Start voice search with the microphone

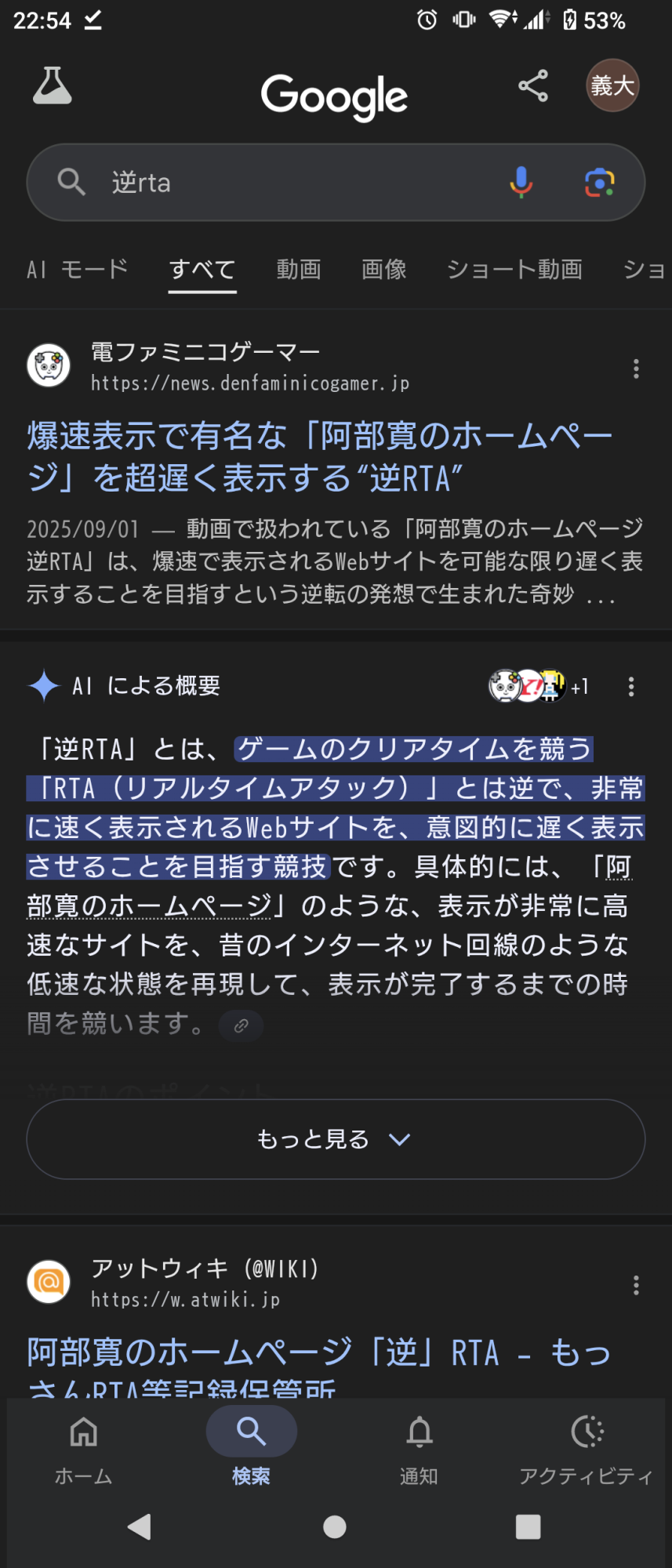pyautogui.click(x=521, y=183)
